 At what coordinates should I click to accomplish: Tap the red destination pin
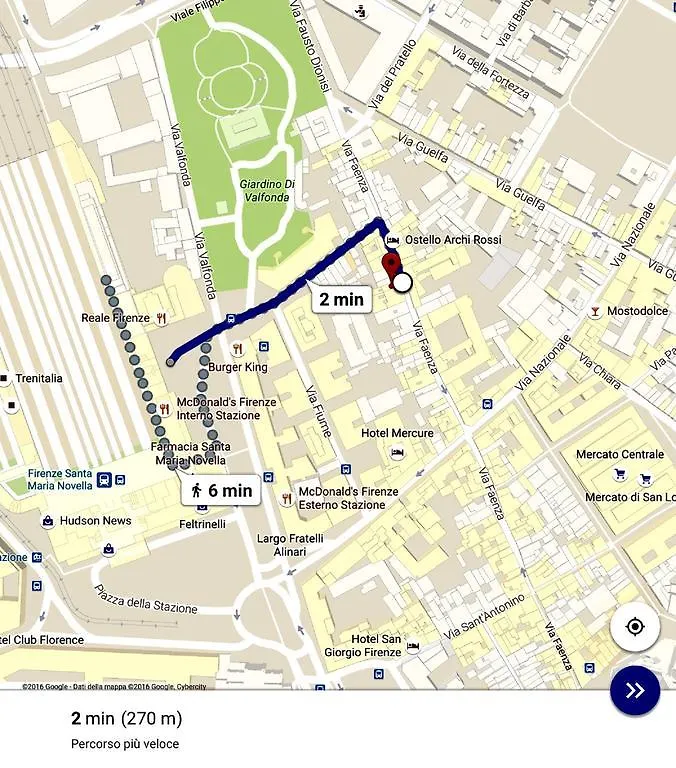391,269
